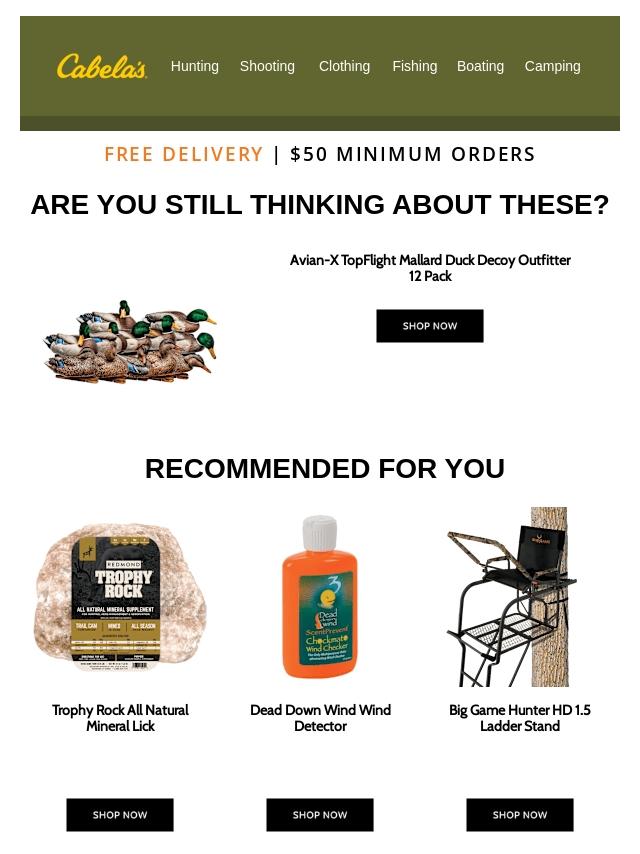Select Fishing in the top menu
Image resolution: width=640 pixels, height=854 pixels.
point(414,66)
